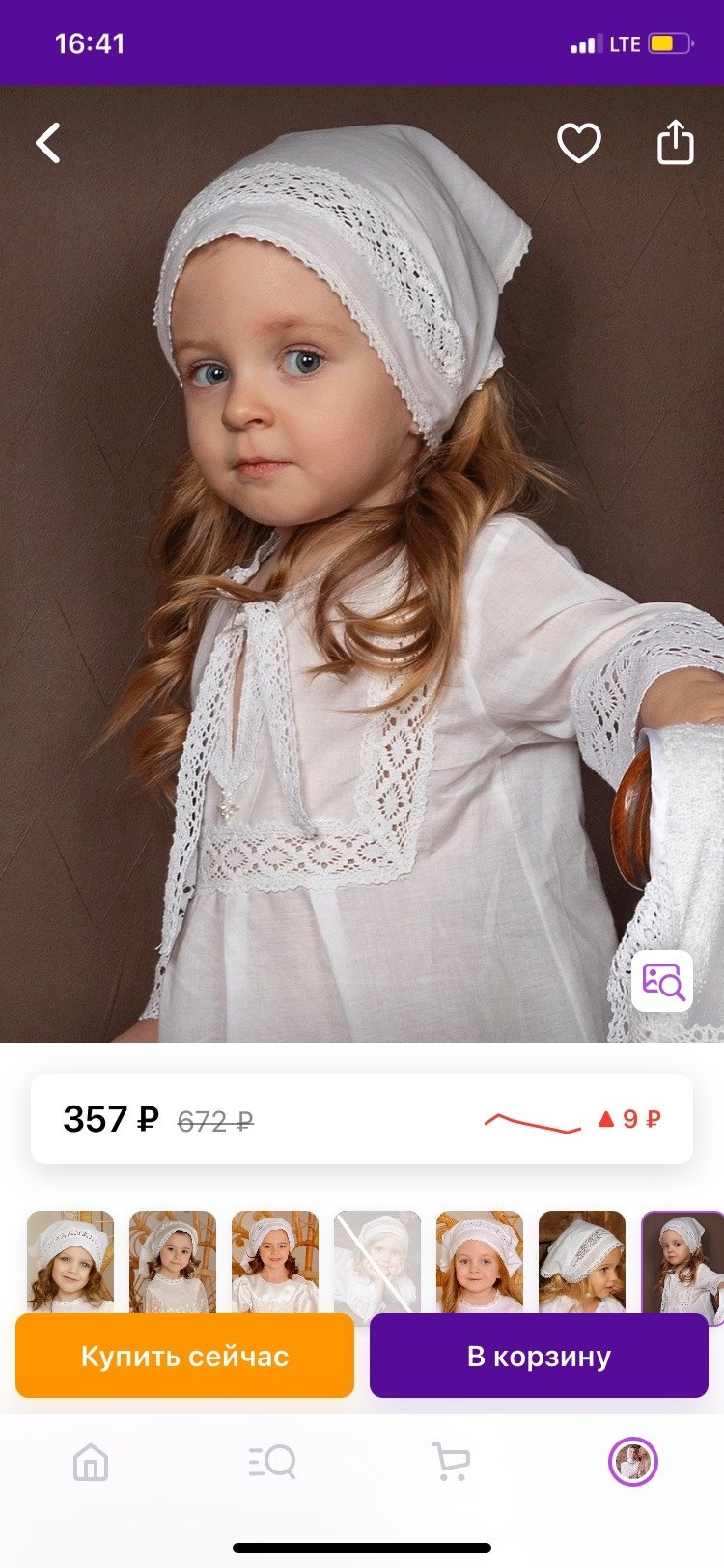Open the similar image search icon
Viewport: 724px width, 1568px height.
[662, 980]
